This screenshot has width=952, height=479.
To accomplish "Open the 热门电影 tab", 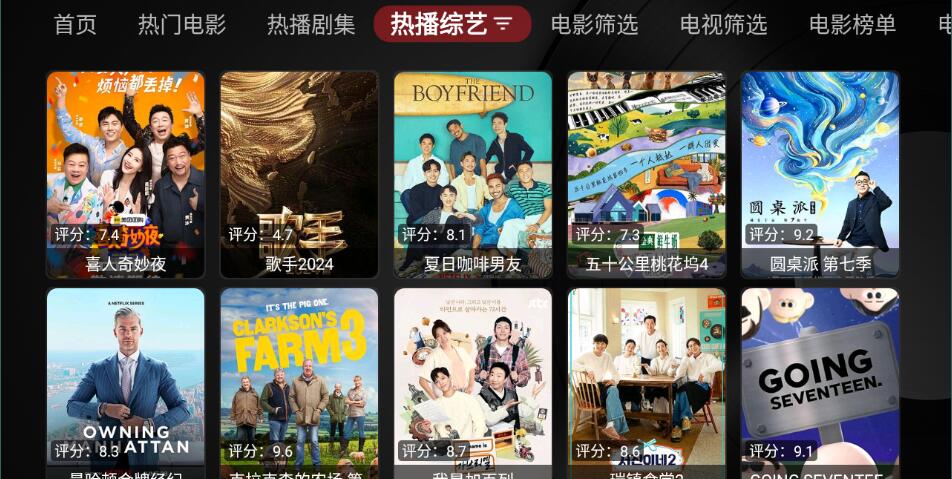I will [182, 24].
